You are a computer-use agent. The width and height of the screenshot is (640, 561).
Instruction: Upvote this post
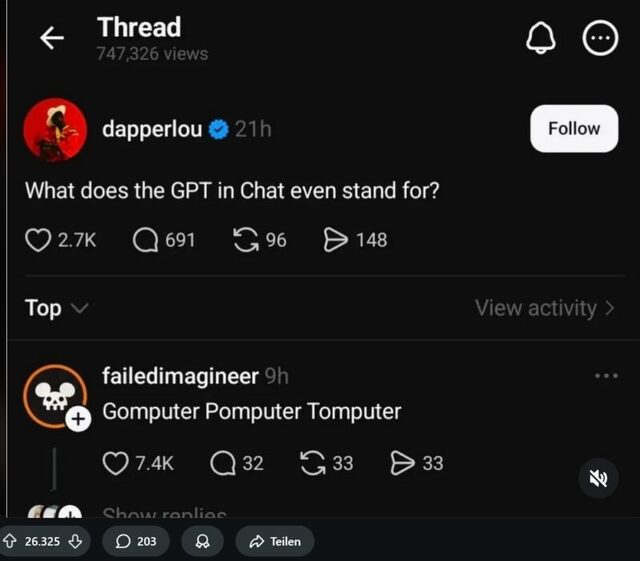(10, 541)
